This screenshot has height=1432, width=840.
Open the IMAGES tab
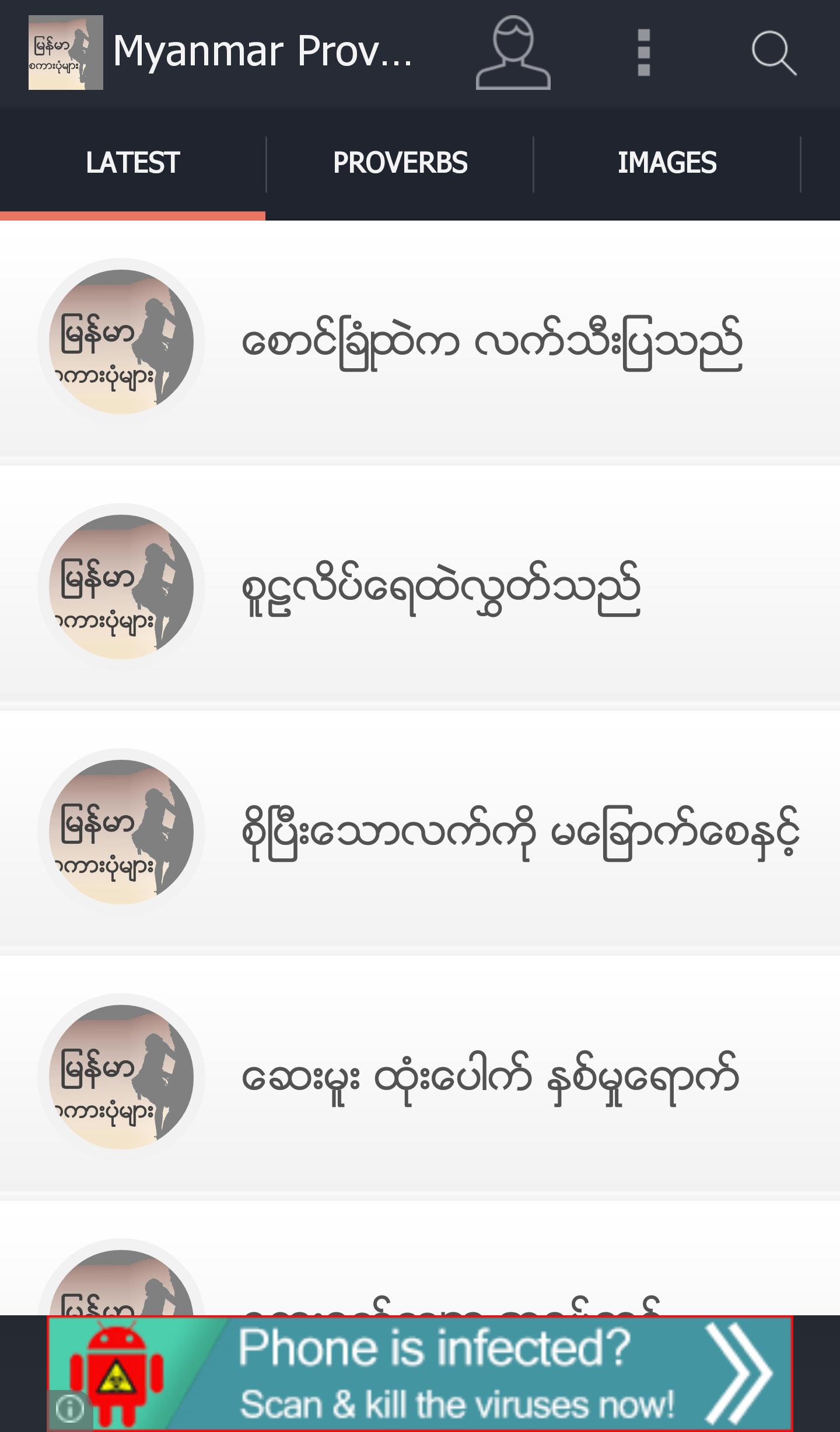[667, 162]
